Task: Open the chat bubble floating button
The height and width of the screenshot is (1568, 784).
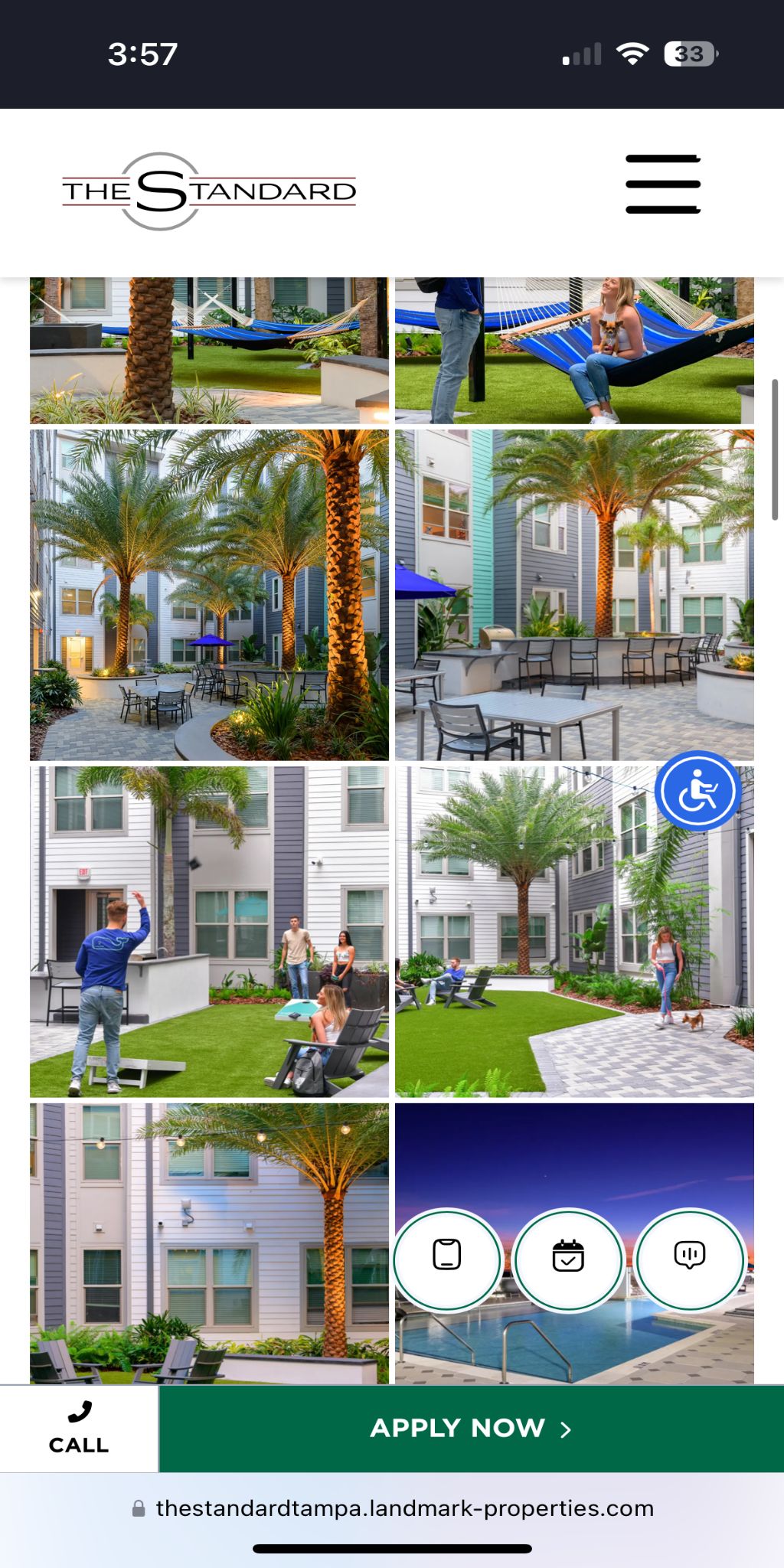Action: (689, 1258)
